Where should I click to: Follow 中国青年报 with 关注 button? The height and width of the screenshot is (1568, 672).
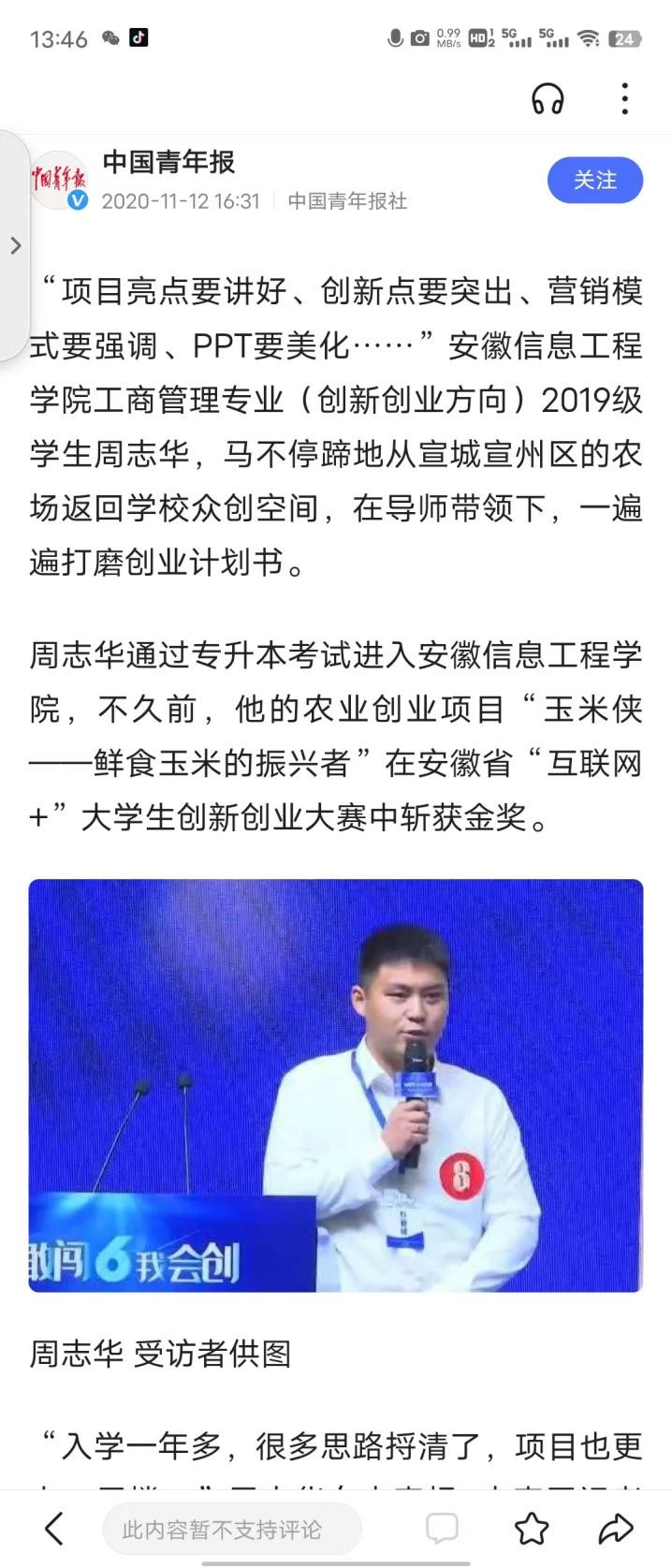point(594,180)
